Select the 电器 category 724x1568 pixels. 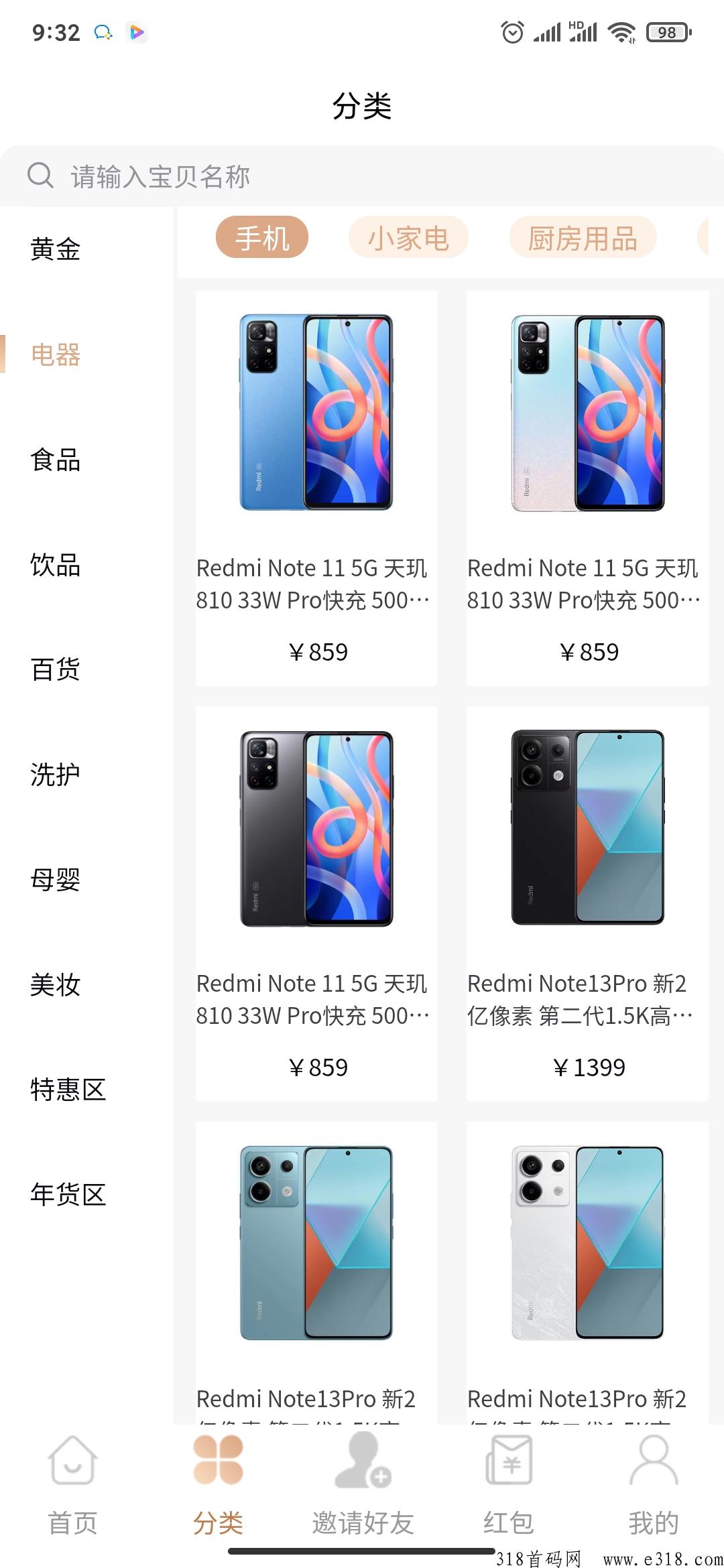point(55,354)
